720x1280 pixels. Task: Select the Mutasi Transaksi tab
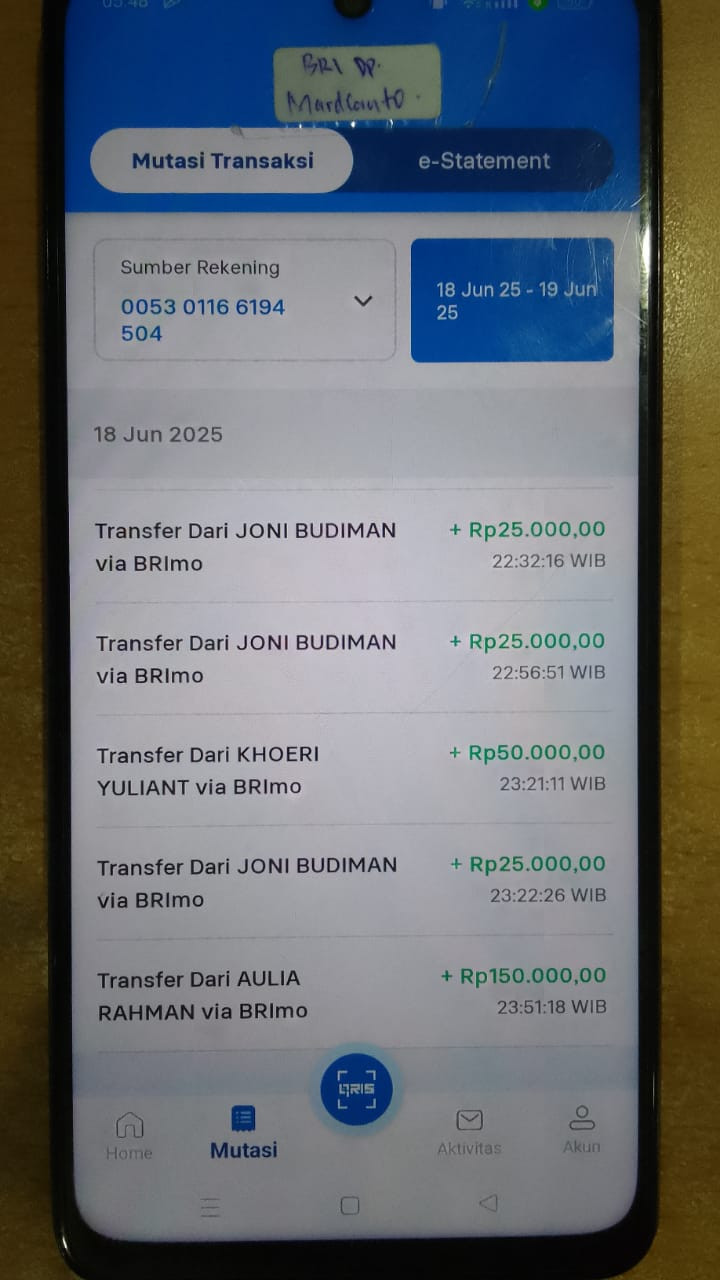pos(222,160)
